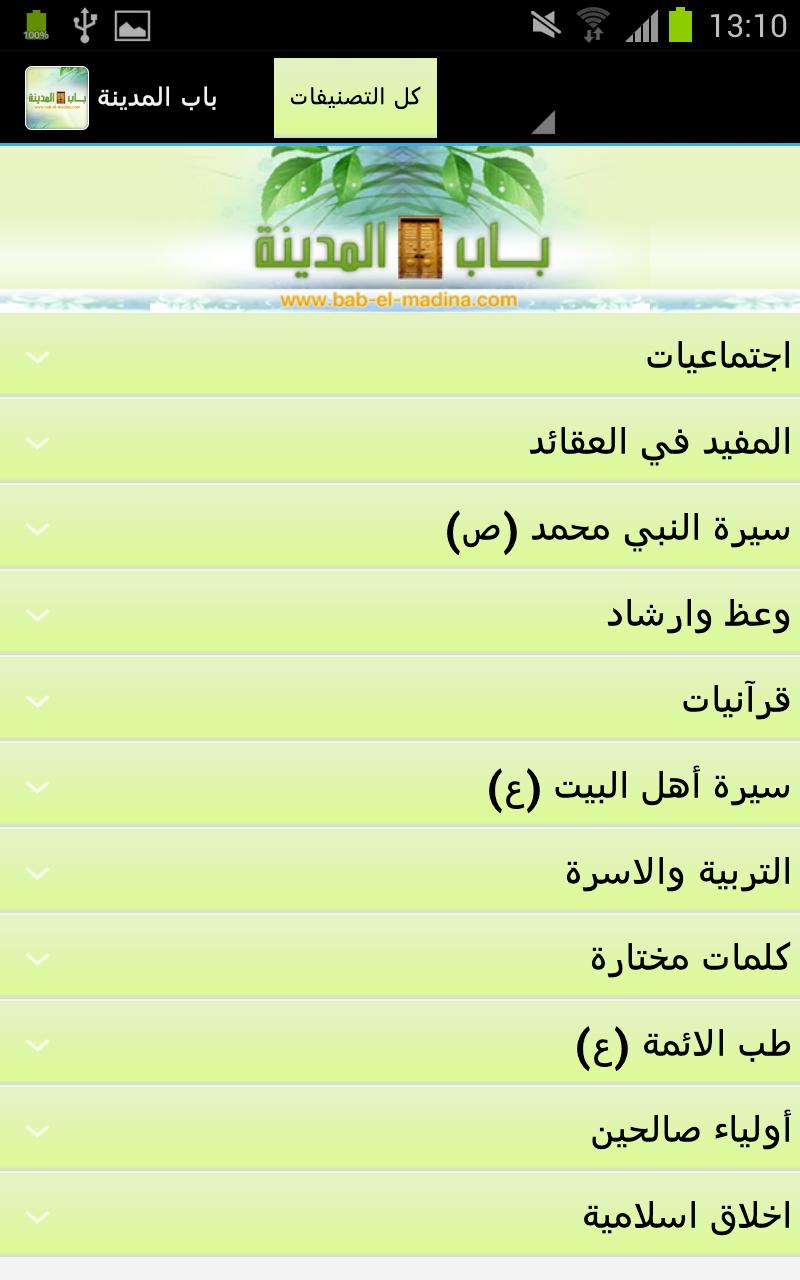Open the Bab el-Madina app icon
The image size is (800, 1280).
pos(56,98)
